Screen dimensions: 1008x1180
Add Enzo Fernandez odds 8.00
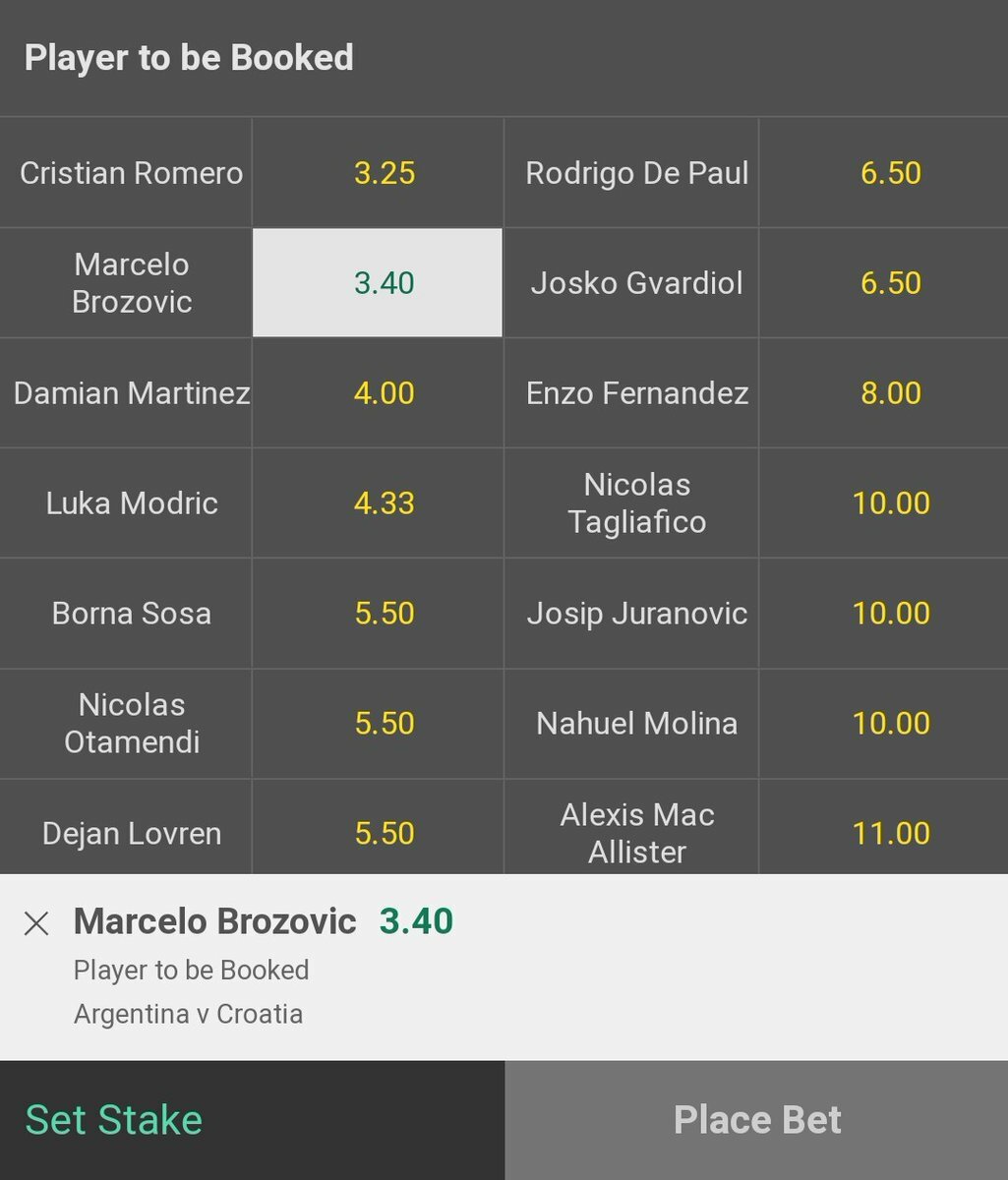pyautogui.click(x=890, y=393)
